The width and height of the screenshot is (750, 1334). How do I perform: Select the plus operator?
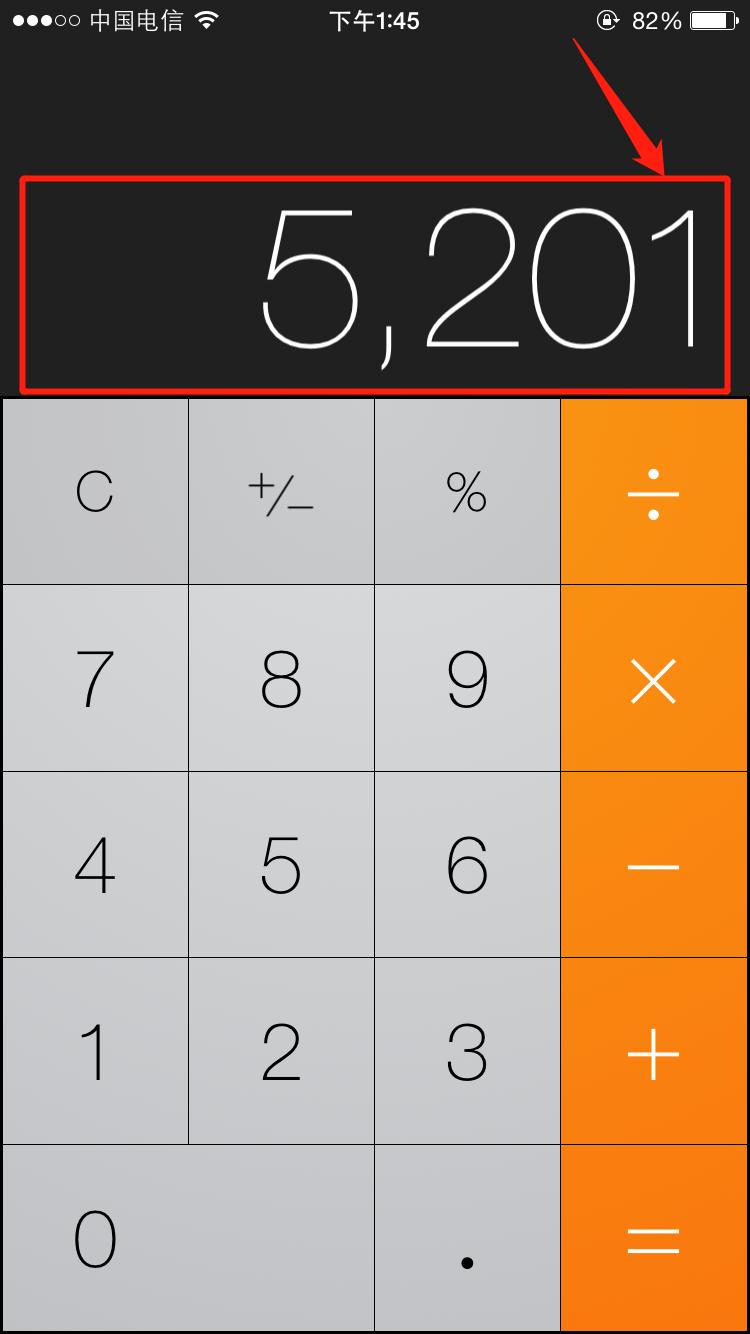point(654,1051)
